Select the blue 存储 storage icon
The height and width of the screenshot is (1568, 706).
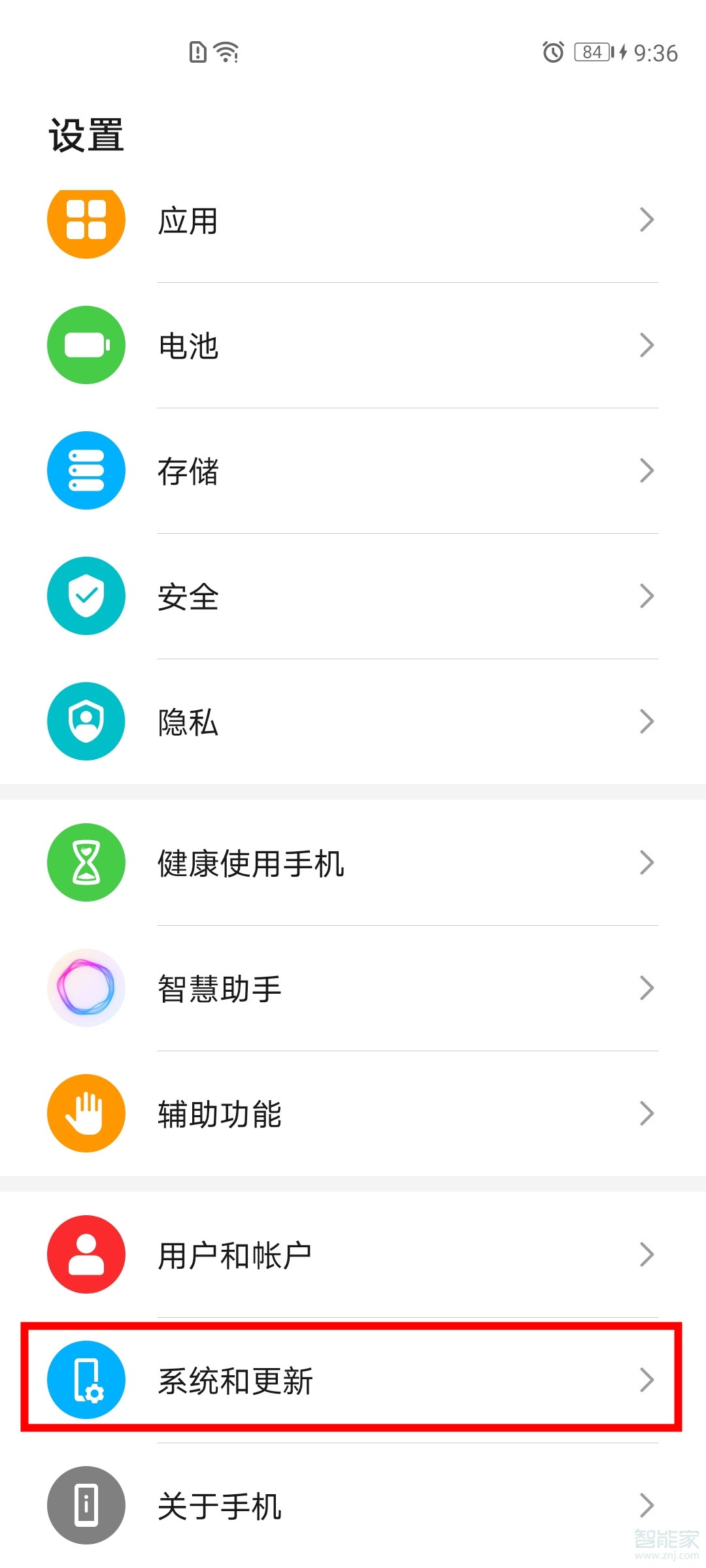coord(86,470)
